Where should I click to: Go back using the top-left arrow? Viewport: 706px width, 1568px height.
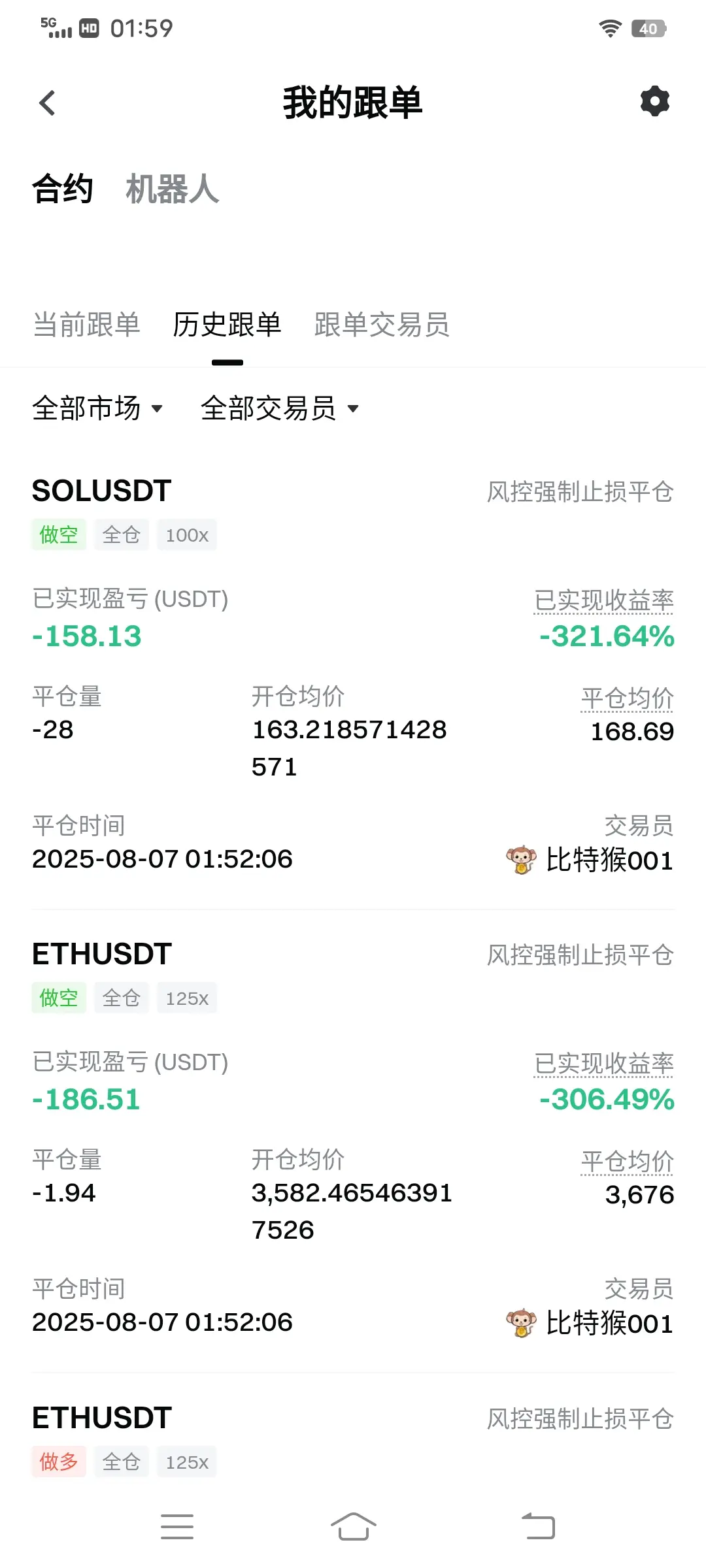click(47, 103)
